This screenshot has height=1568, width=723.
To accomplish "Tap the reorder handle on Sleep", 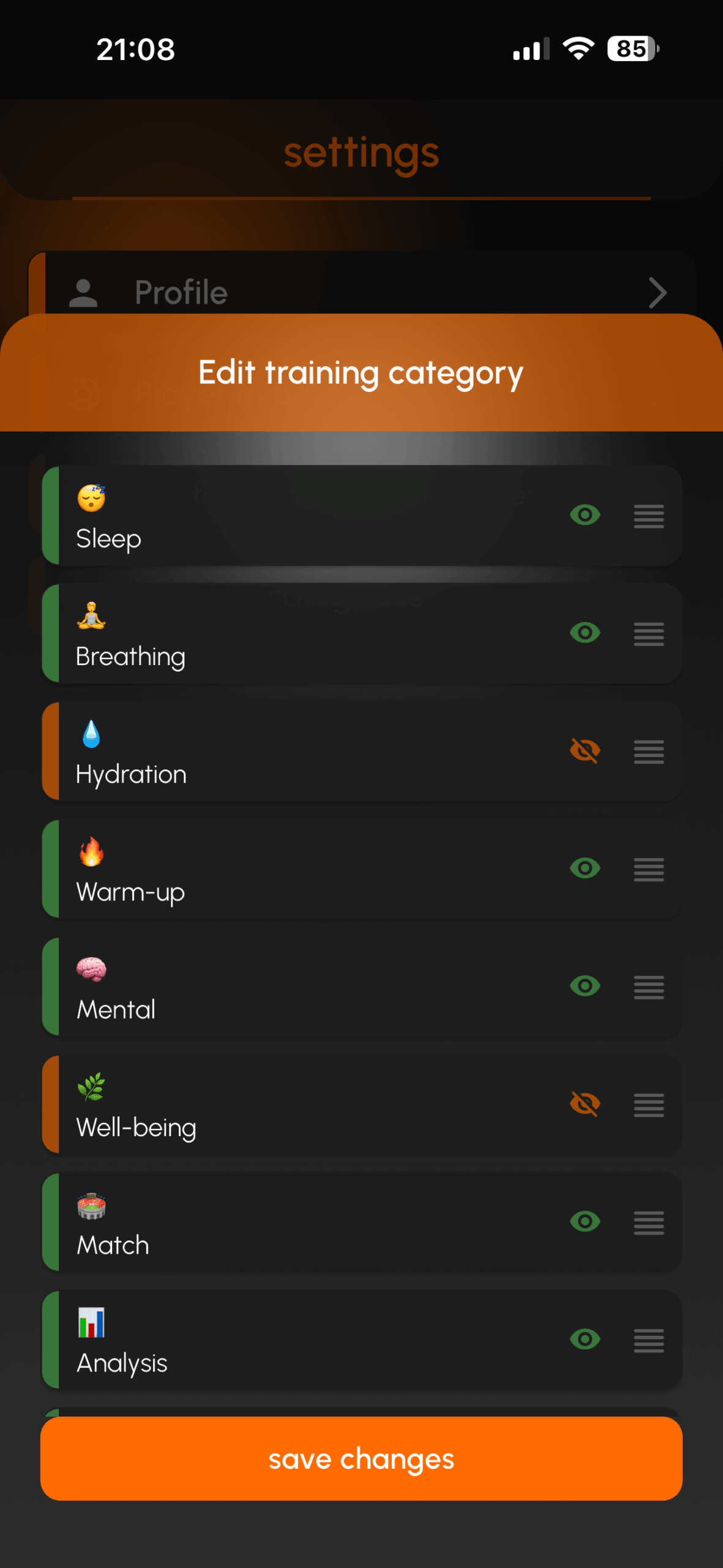I will click(648, 516).
